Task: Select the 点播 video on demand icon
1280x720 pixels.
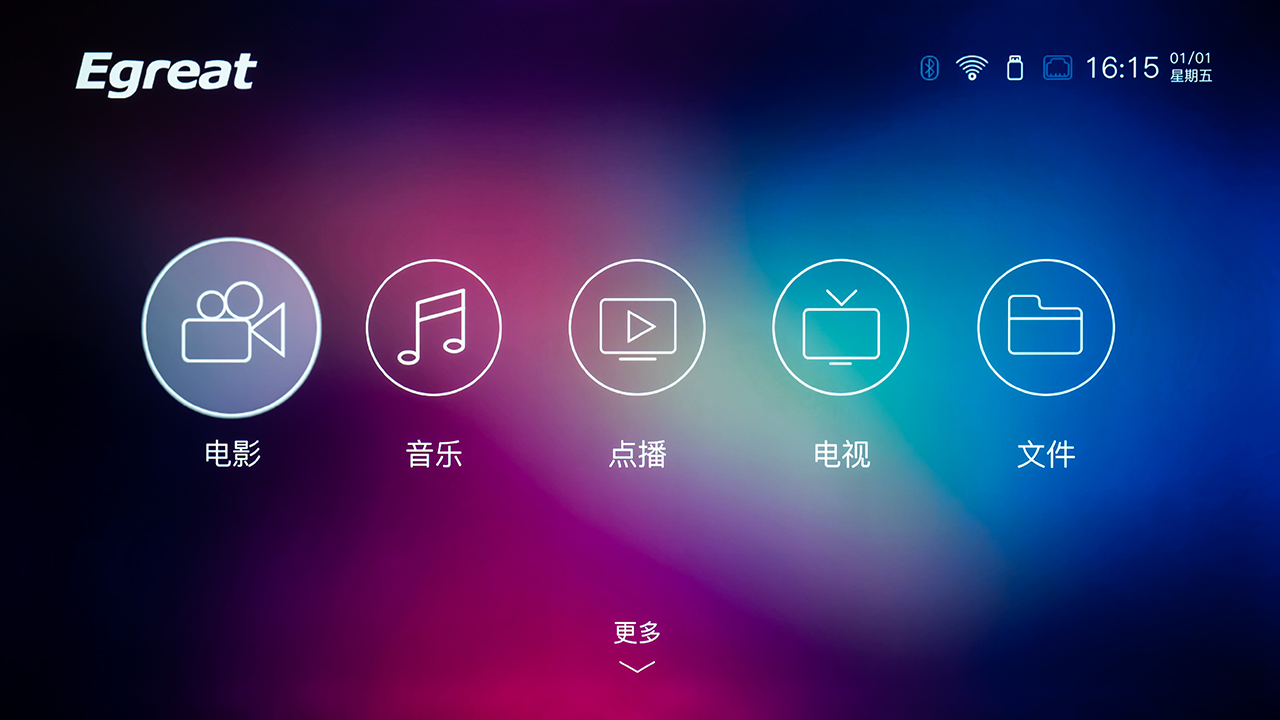Action: click(637, 327)
